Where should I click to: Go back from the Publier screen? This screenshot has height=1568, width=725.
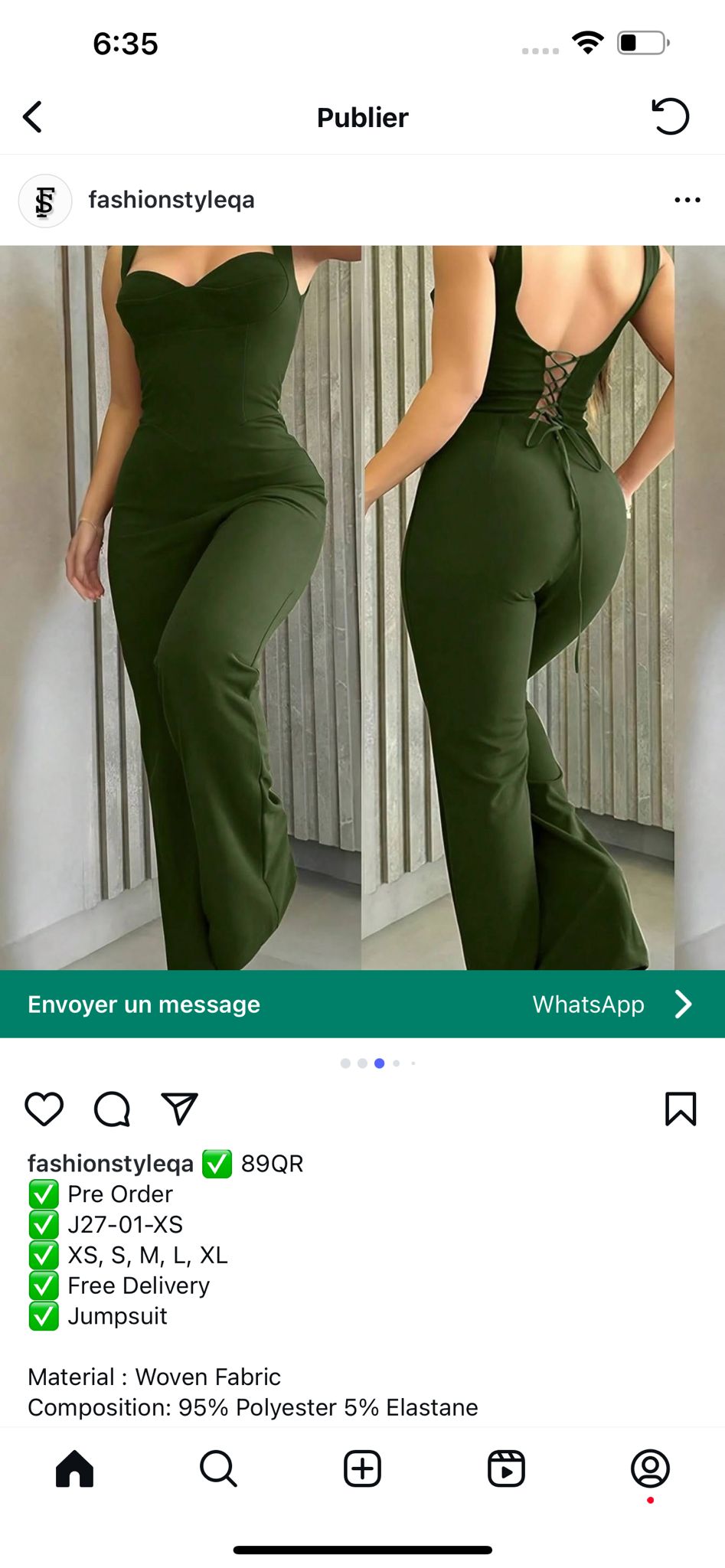[32, 117]
